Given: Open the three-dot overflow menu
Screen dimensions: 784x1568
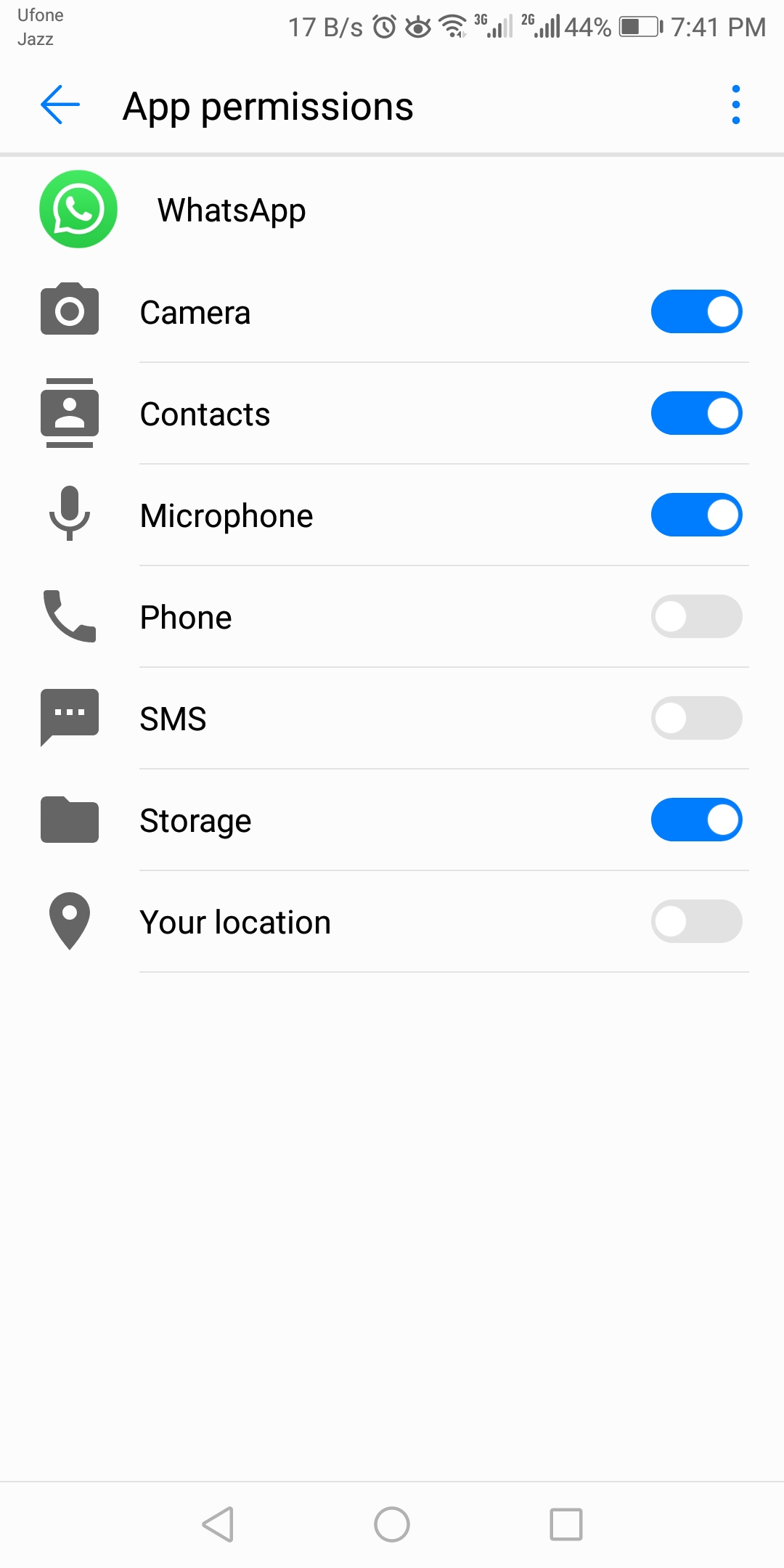Looking at the screenshot, I should 735,105.
